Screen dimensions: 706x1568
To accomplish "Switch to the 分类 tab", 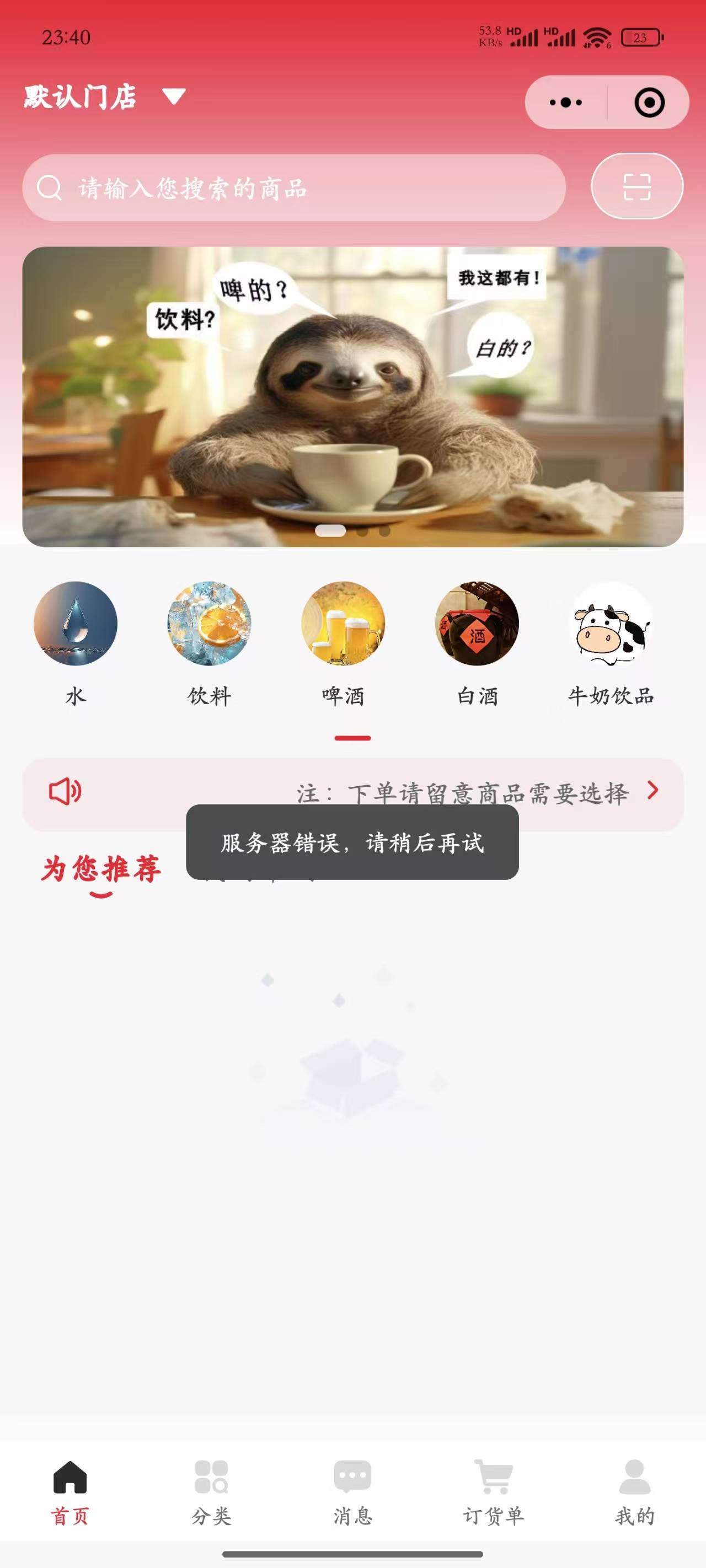I will pos(211,1492).
